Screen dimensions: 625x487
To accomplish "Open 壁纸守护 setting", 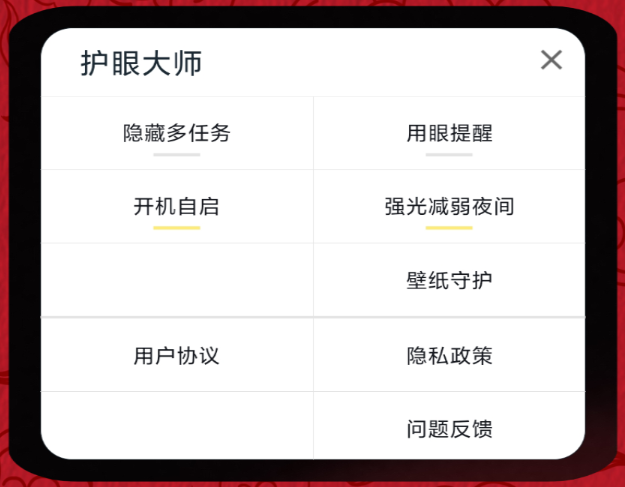I will pyautogui.click(x=449, y=281).
